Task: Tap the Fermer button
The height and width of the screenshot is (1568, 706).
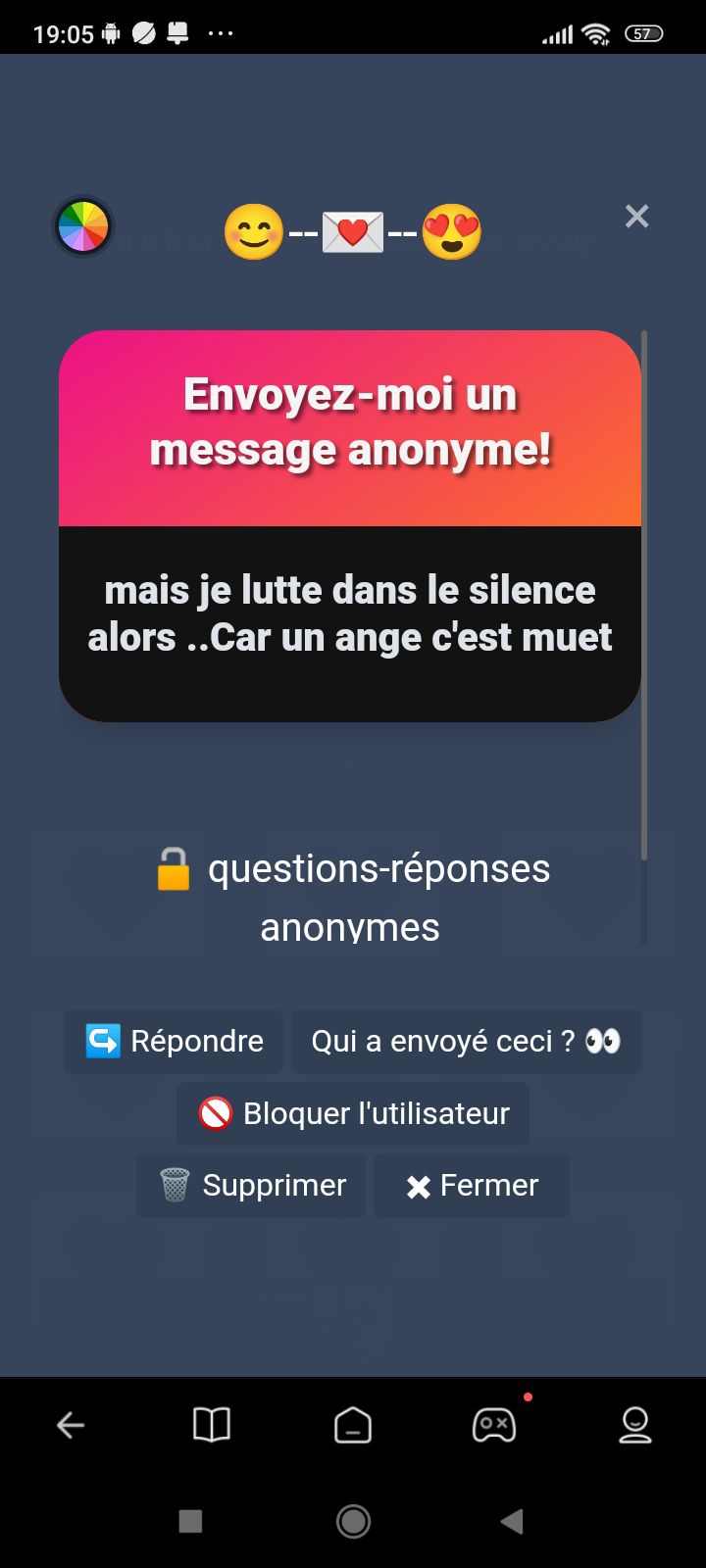Action: point(472,1185)
